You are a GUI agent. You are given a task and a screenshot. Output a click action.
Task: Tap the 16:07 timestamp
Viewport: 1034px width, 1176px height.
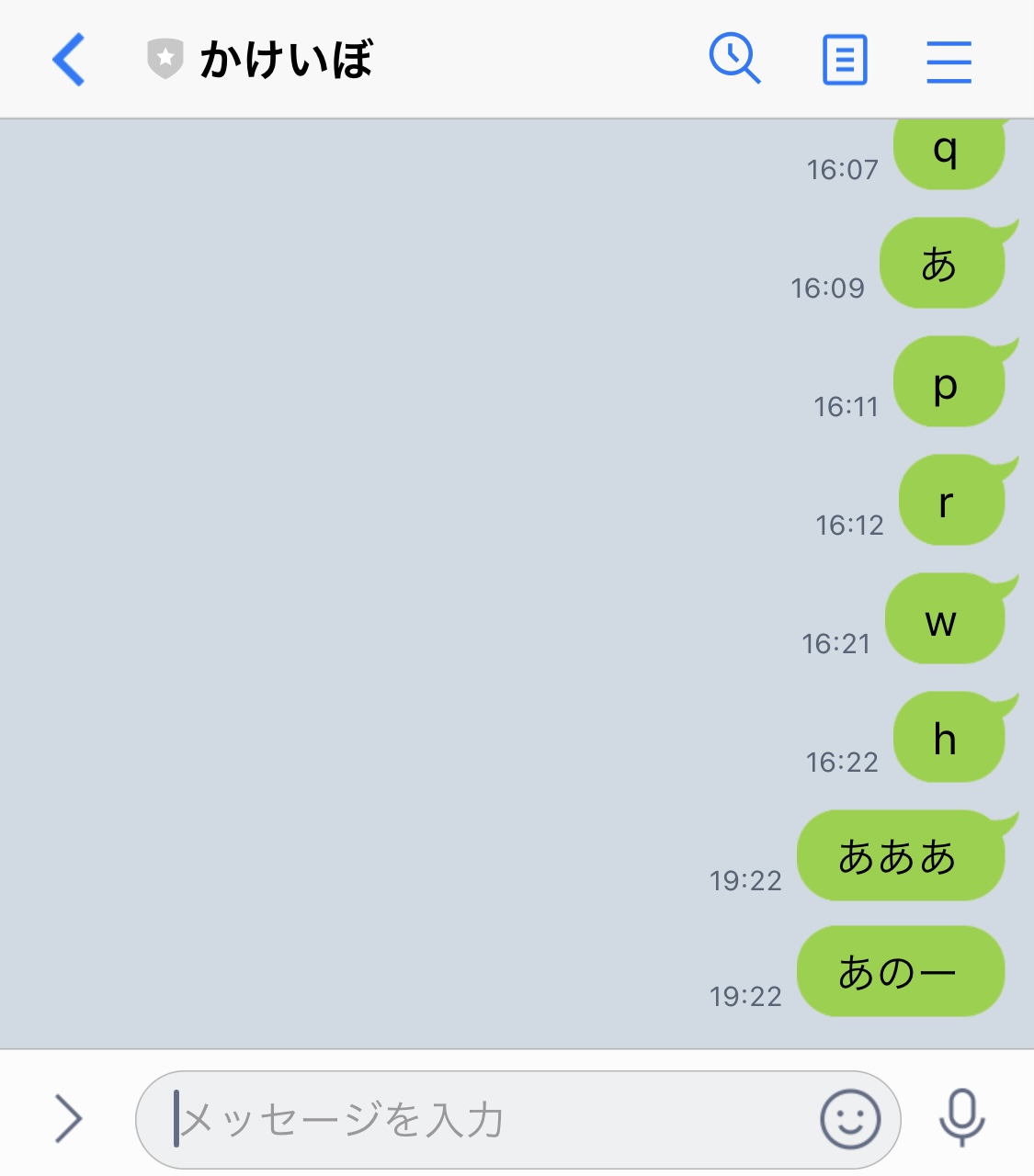click(843, 168)
